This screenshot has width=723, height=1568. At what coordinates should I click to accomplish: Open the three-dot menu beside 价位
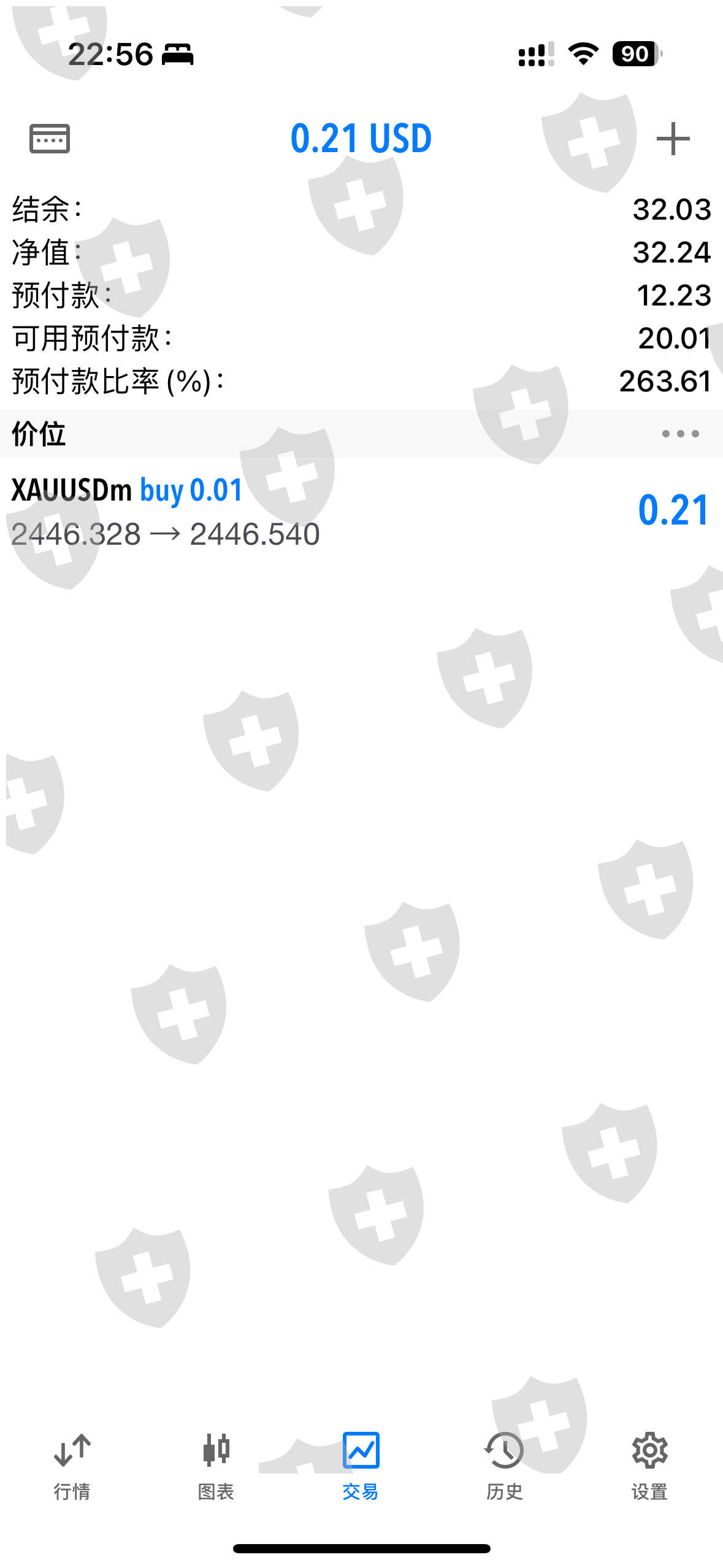coord(680,434)
